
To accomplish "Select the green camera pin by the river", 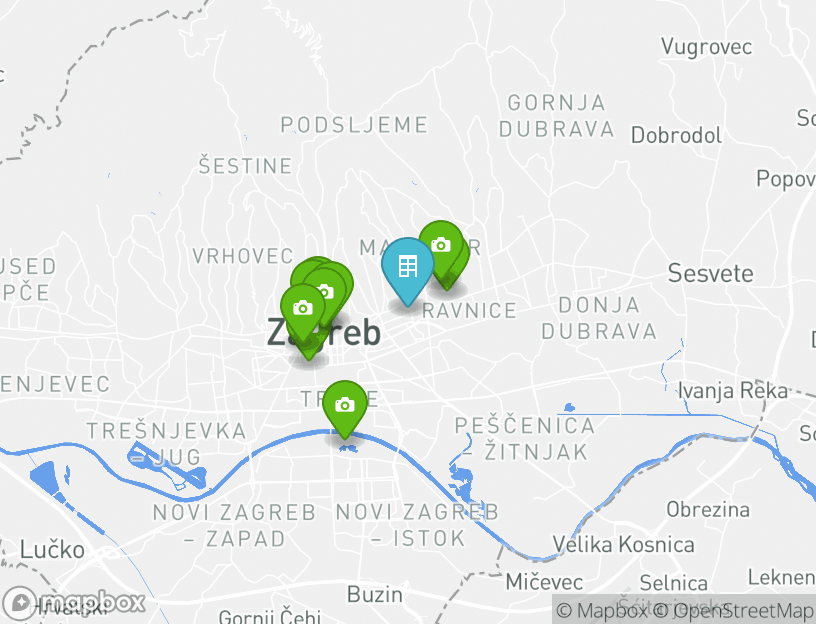I will pyautogui.click(x=345, y=405).
